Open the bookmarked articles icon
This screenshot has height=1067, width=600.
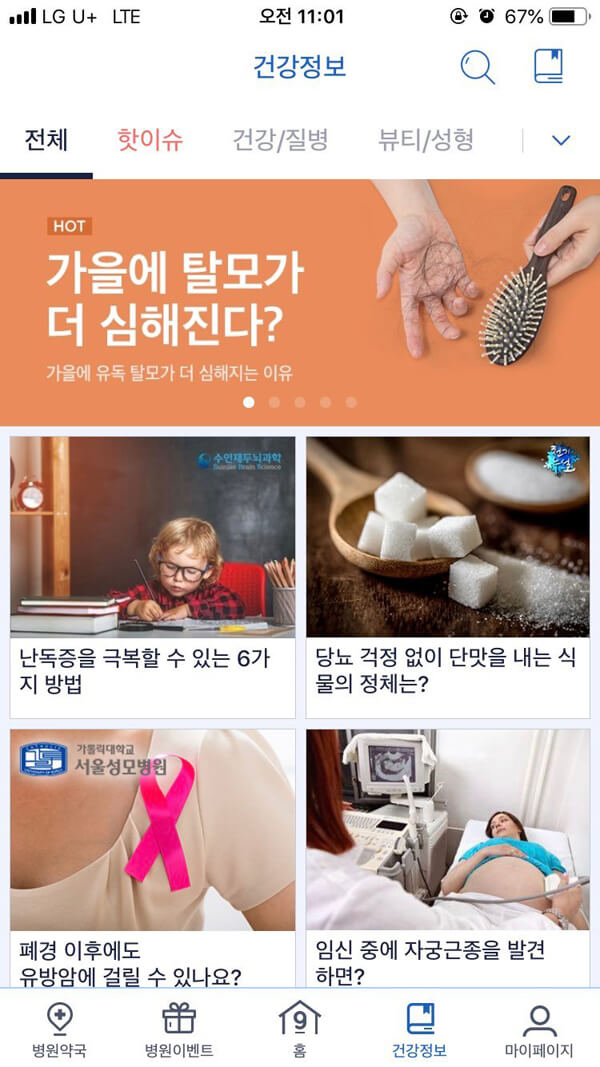click(x=549, y=66)
